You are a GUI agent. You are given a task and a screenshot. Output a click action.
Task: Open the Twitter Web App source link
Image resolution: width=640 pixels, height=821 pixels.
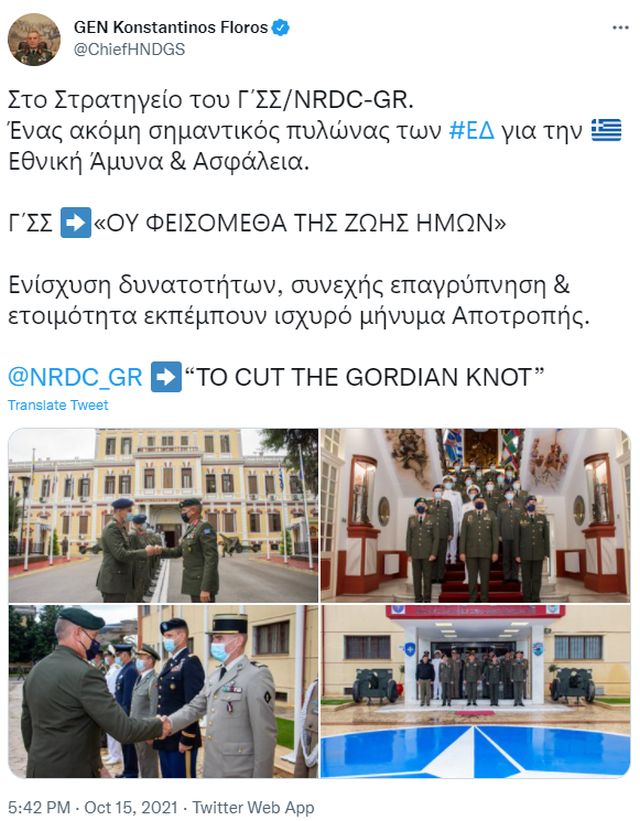click(253, 807)
